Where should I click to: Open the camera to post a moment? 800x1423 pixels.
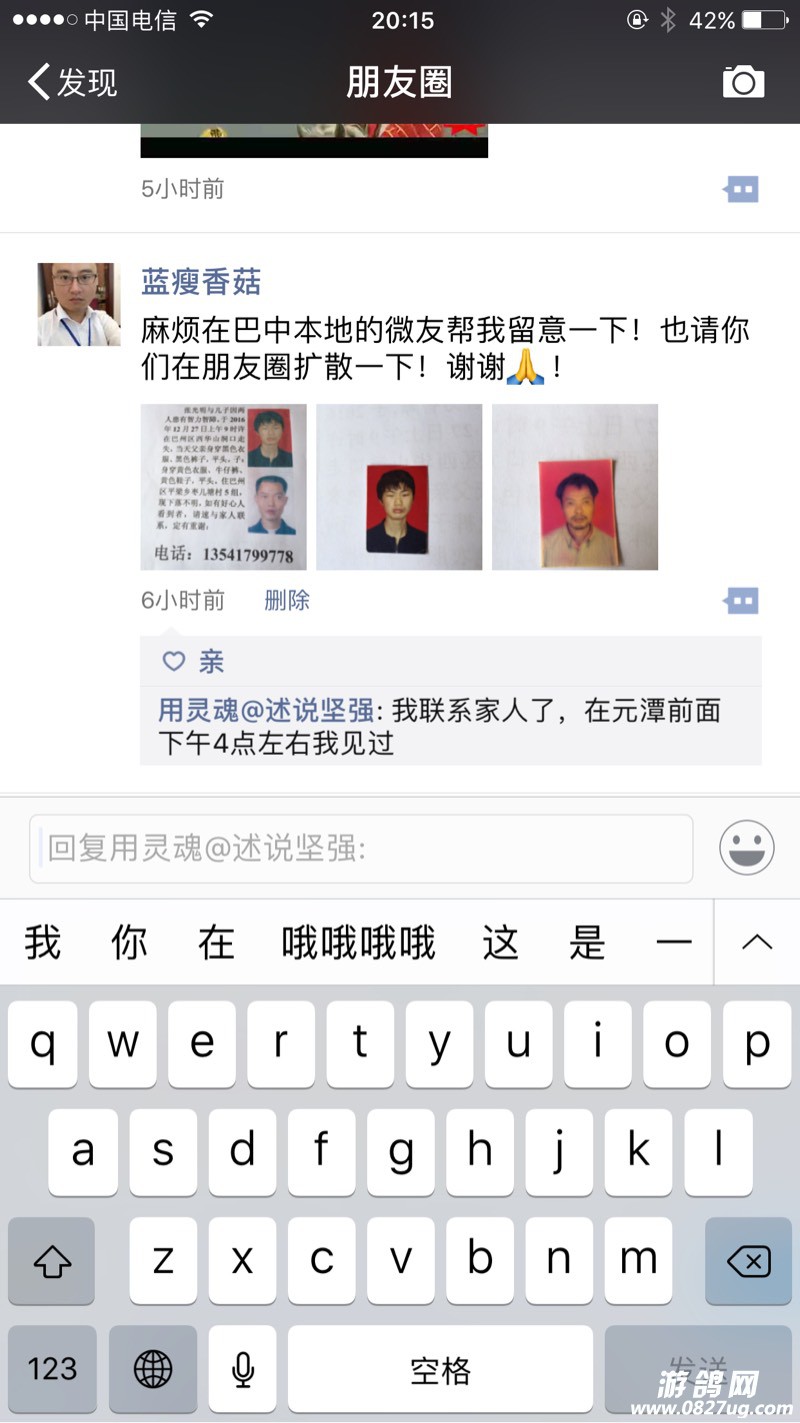pos(743,82)
